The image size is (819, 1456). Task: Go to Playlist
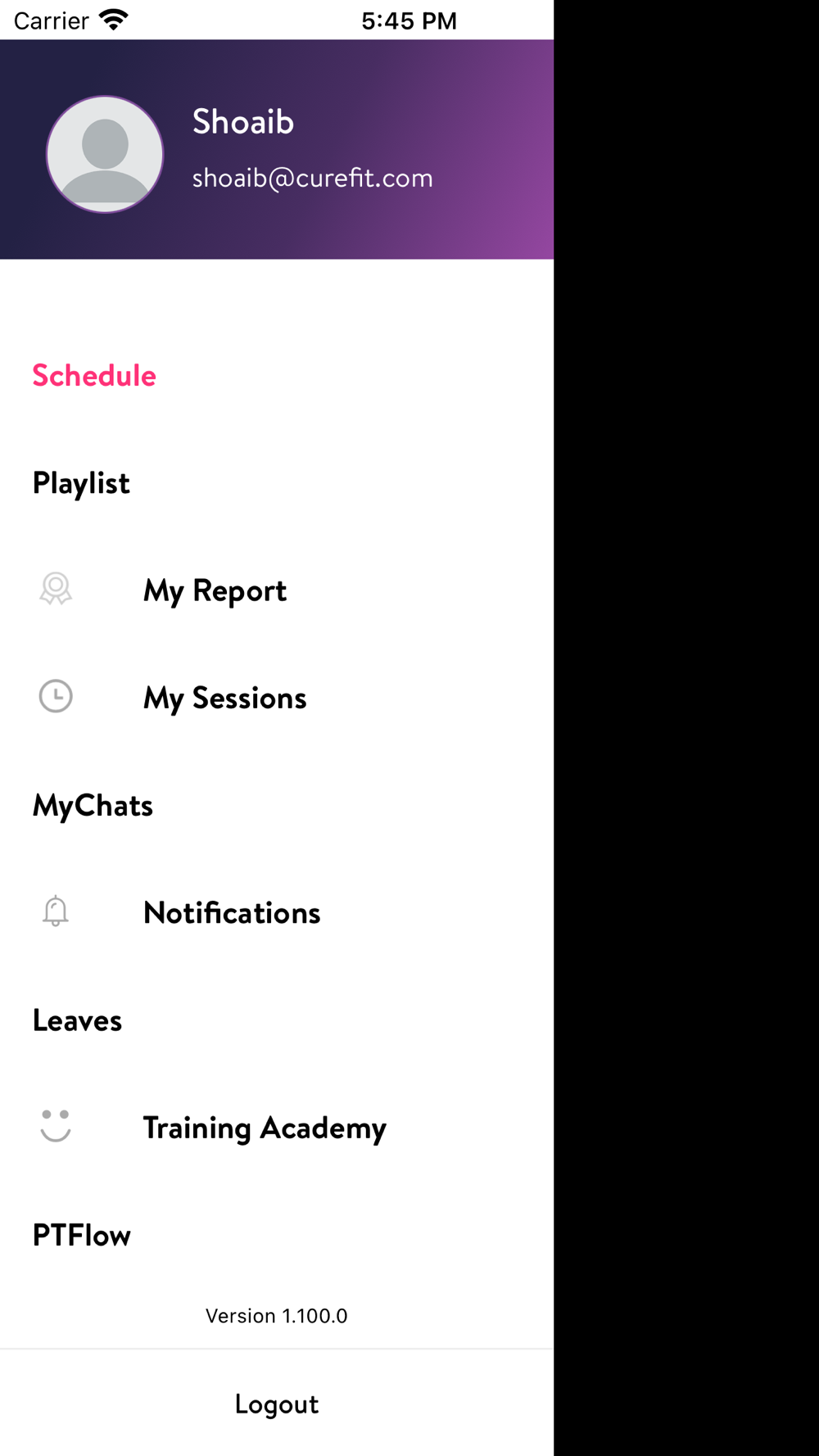point(81,483)
